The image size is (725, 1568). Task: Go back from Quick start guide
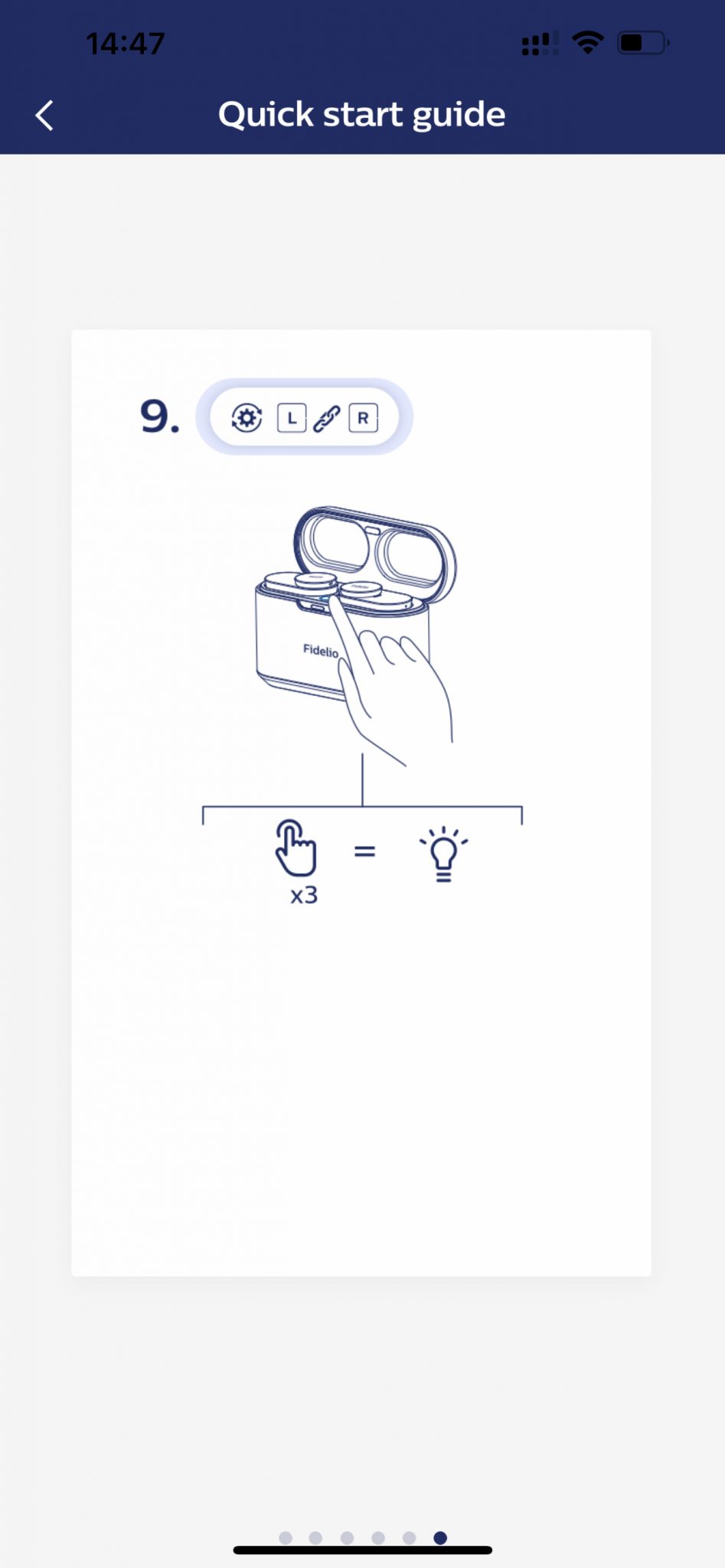pyautogui.click(x=44, y=116)
